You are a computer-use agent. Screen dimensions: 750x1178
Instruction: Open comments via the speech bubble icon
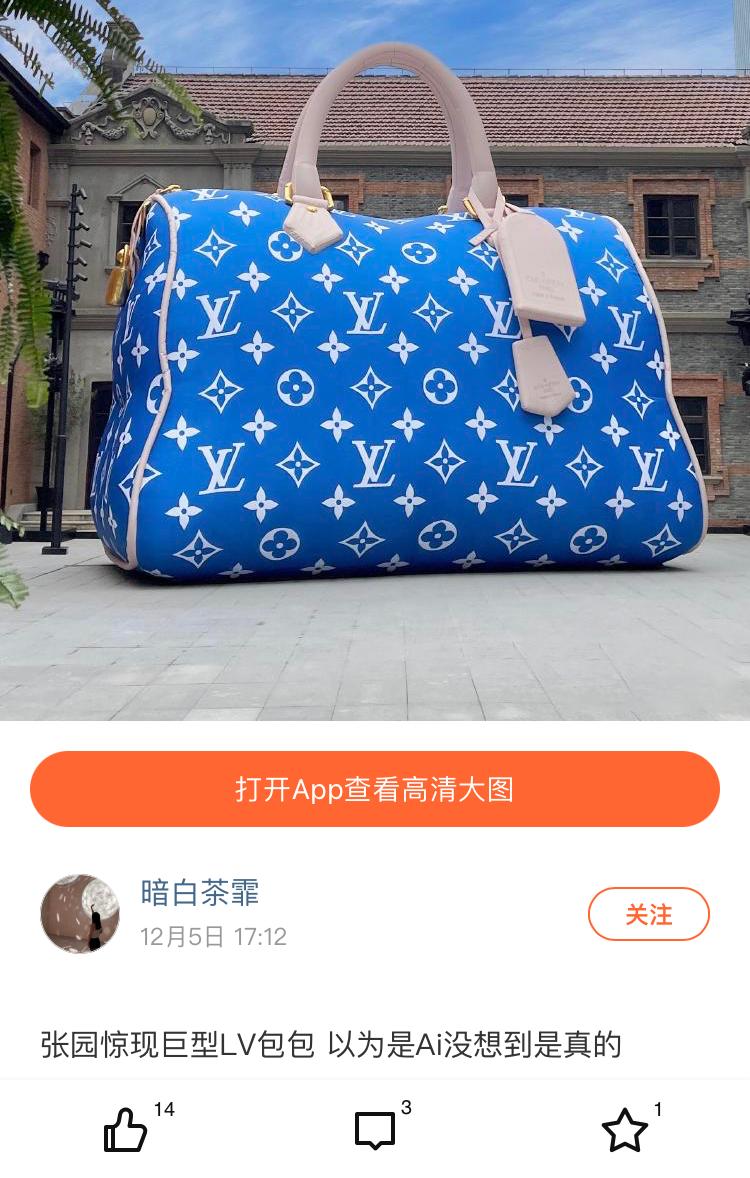[375, 1131]
